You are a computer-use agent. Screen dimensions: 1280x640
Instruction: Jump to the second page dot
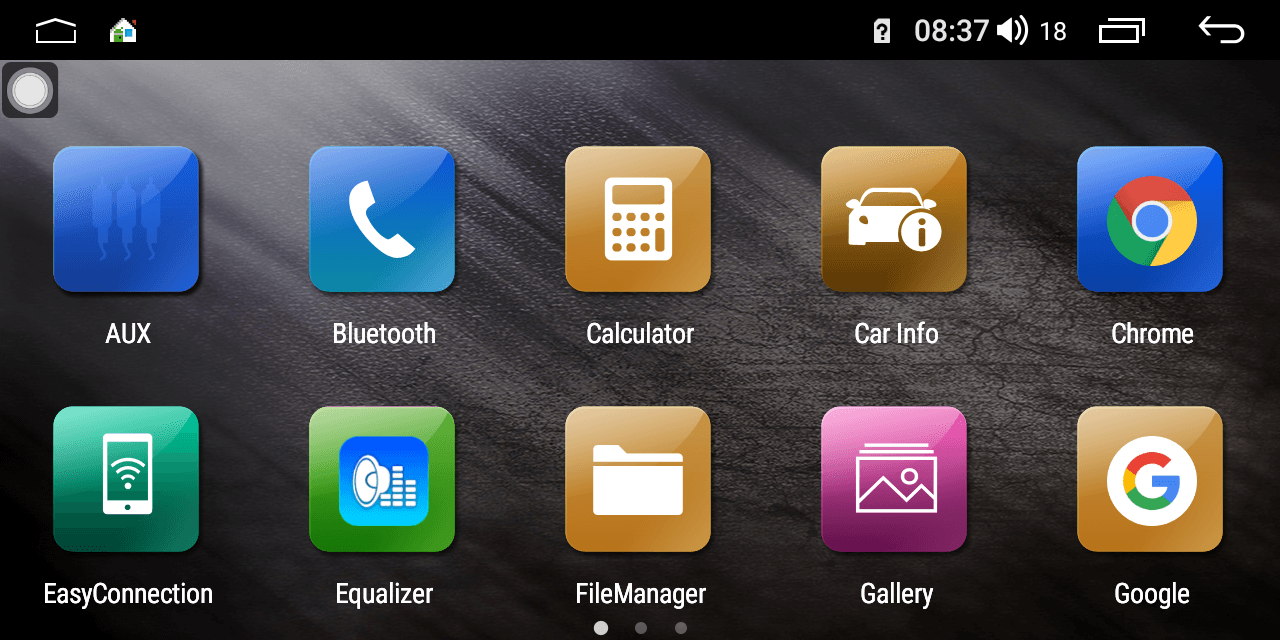[x=641, y=628]
